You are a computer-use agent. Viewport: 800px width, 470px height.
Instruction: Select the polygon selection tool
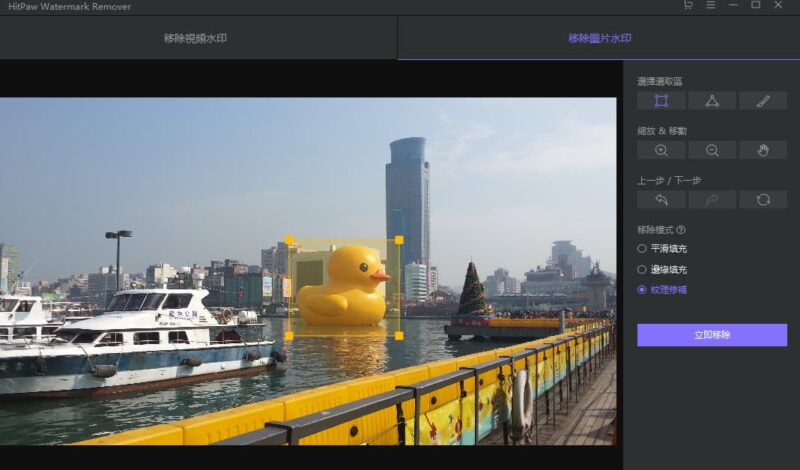[712, 101]
